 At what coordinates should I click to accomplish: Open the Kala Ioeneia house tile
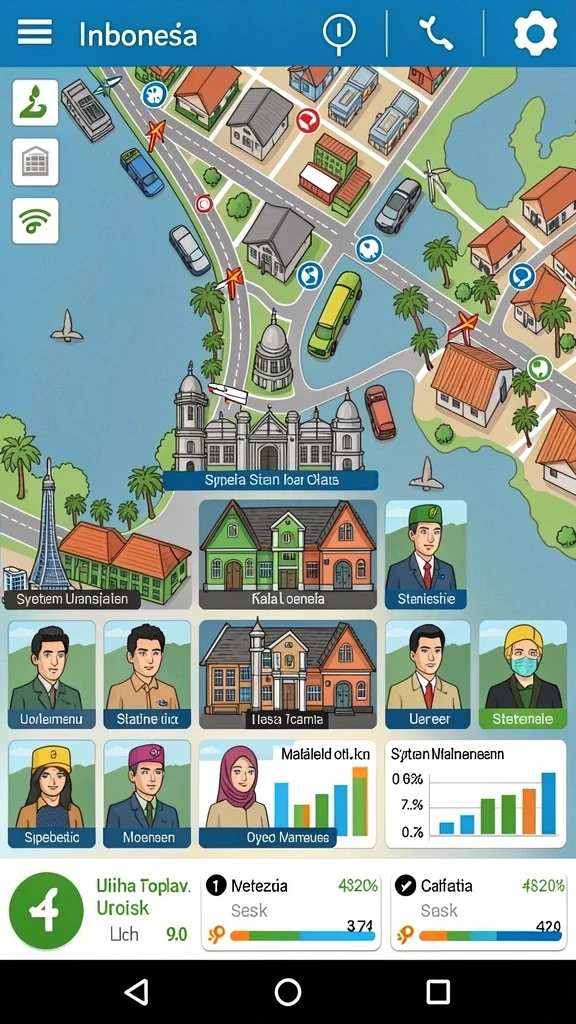point(287,554)
